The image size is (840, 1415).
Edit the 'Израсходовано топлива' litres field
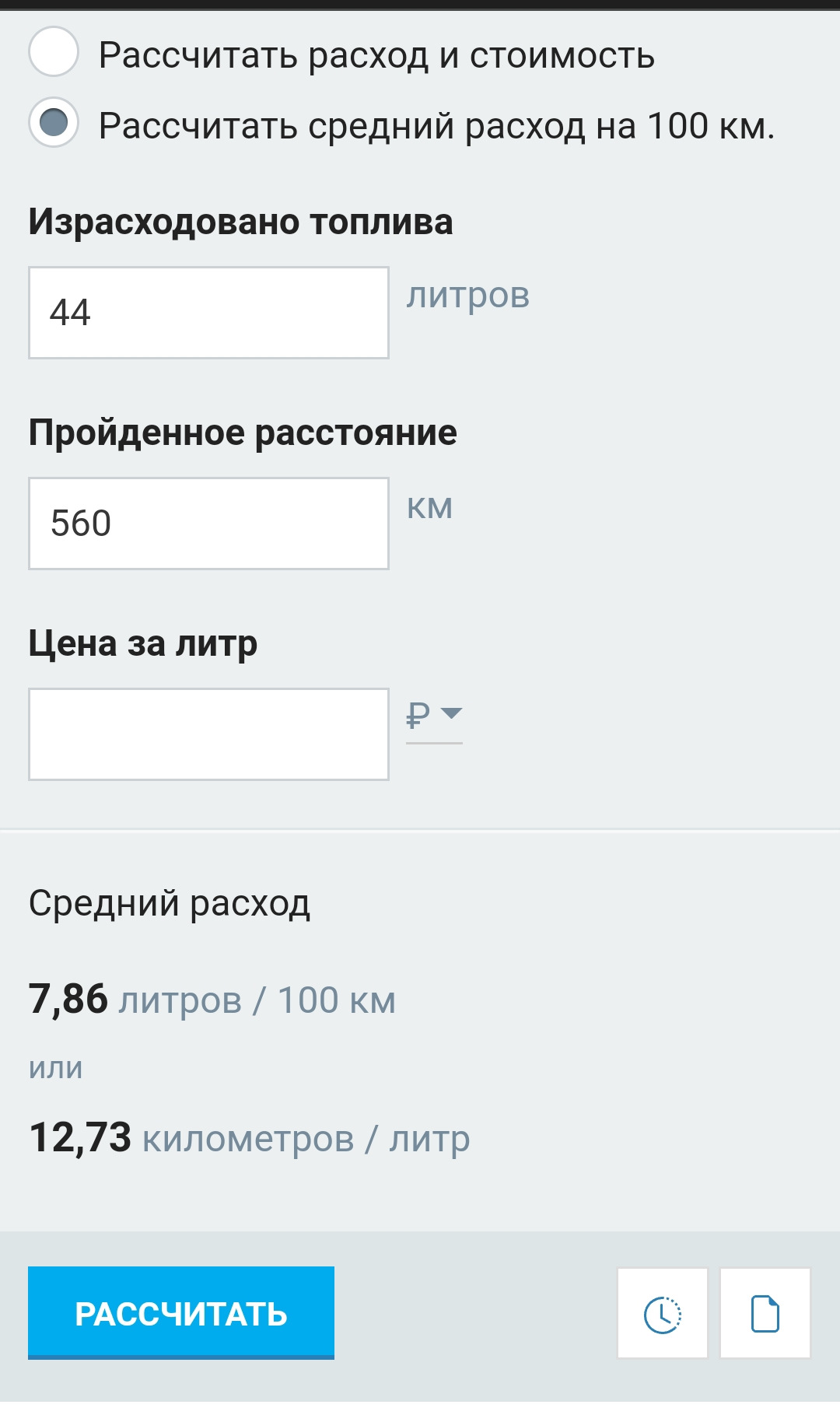(x=208, y=313)
